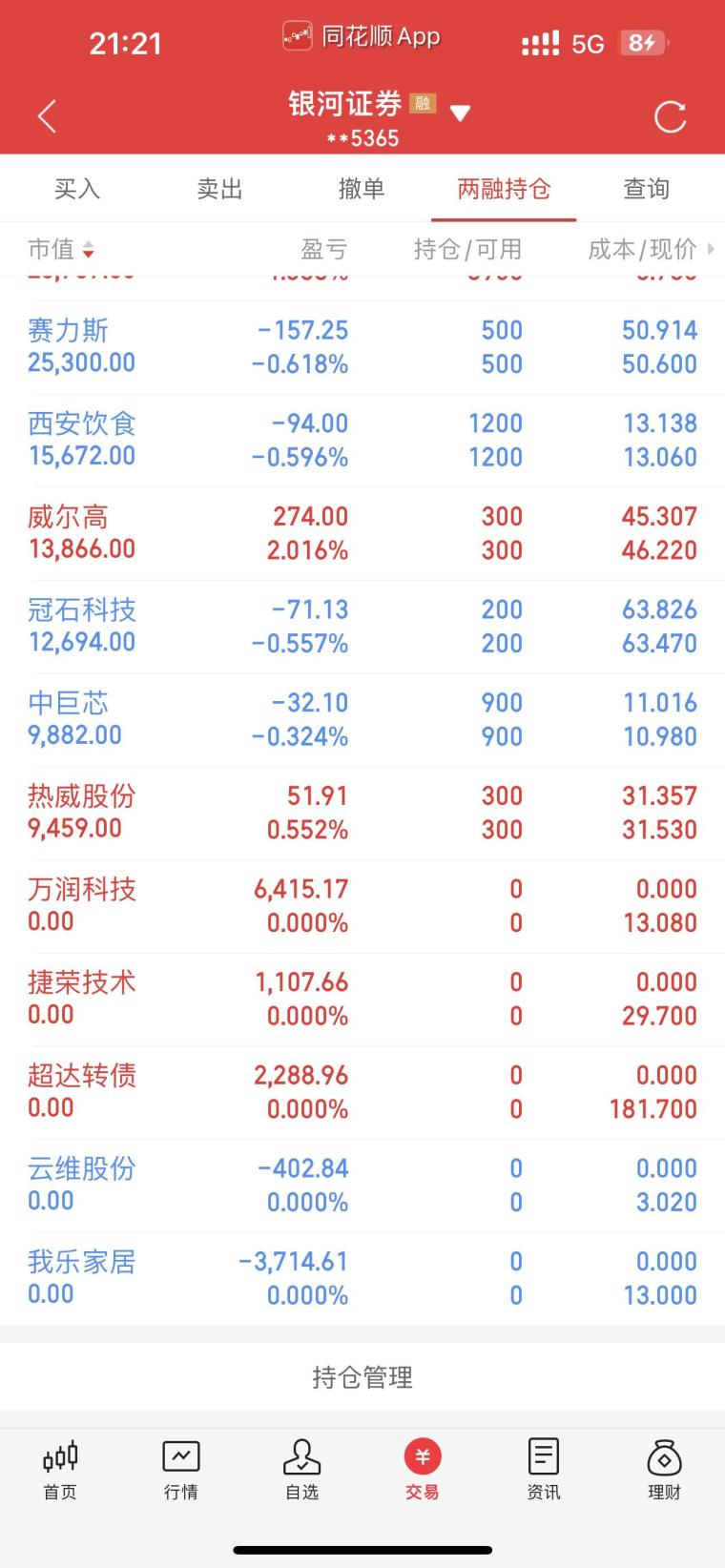Viewport: 725px width, 1568px height.
Task: Select the 中巨芯 position
Action: point(362,719)
